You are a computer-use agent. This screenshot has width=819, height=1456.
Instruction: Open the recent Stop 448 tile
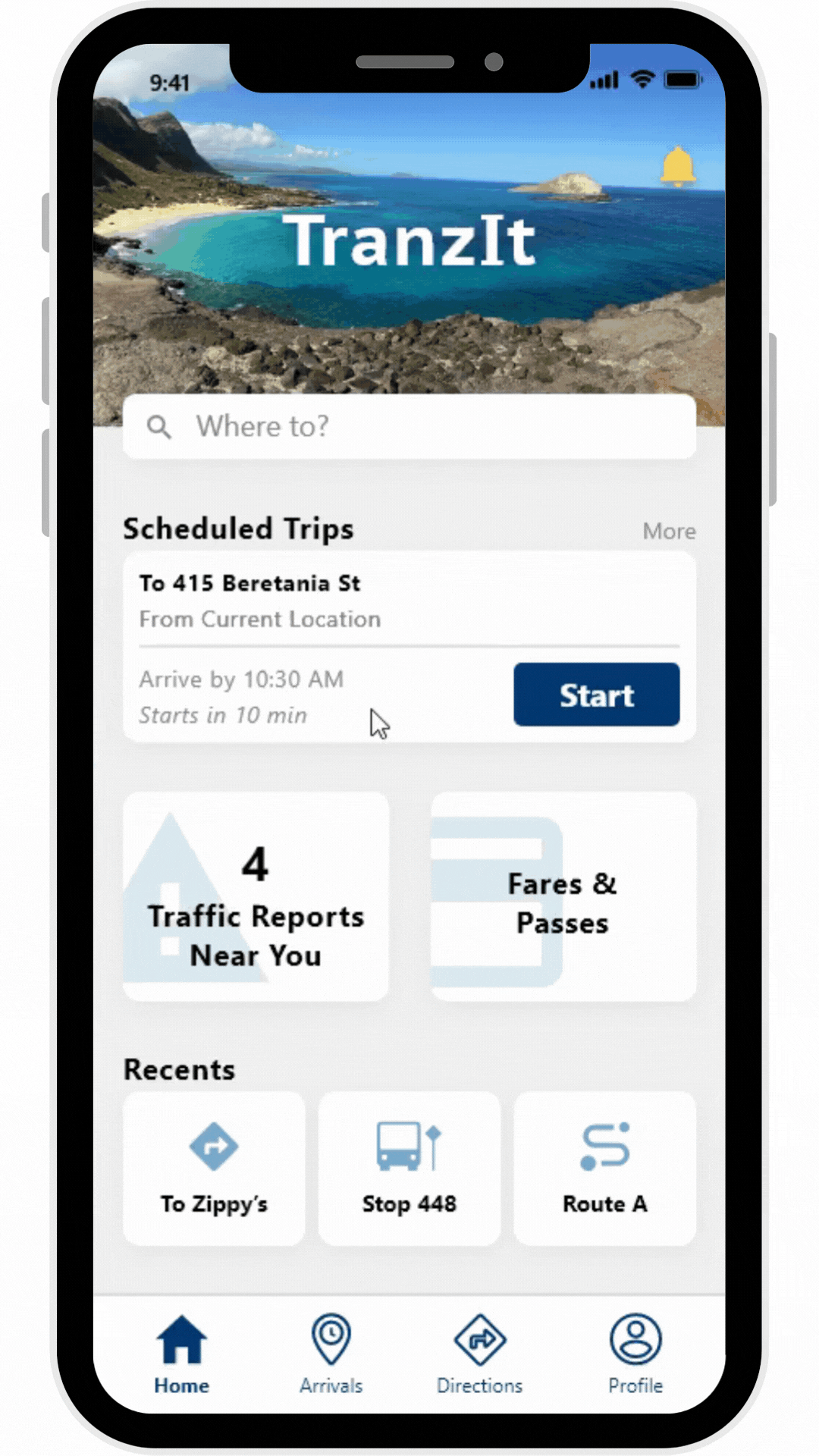[x=409, y=1168]
